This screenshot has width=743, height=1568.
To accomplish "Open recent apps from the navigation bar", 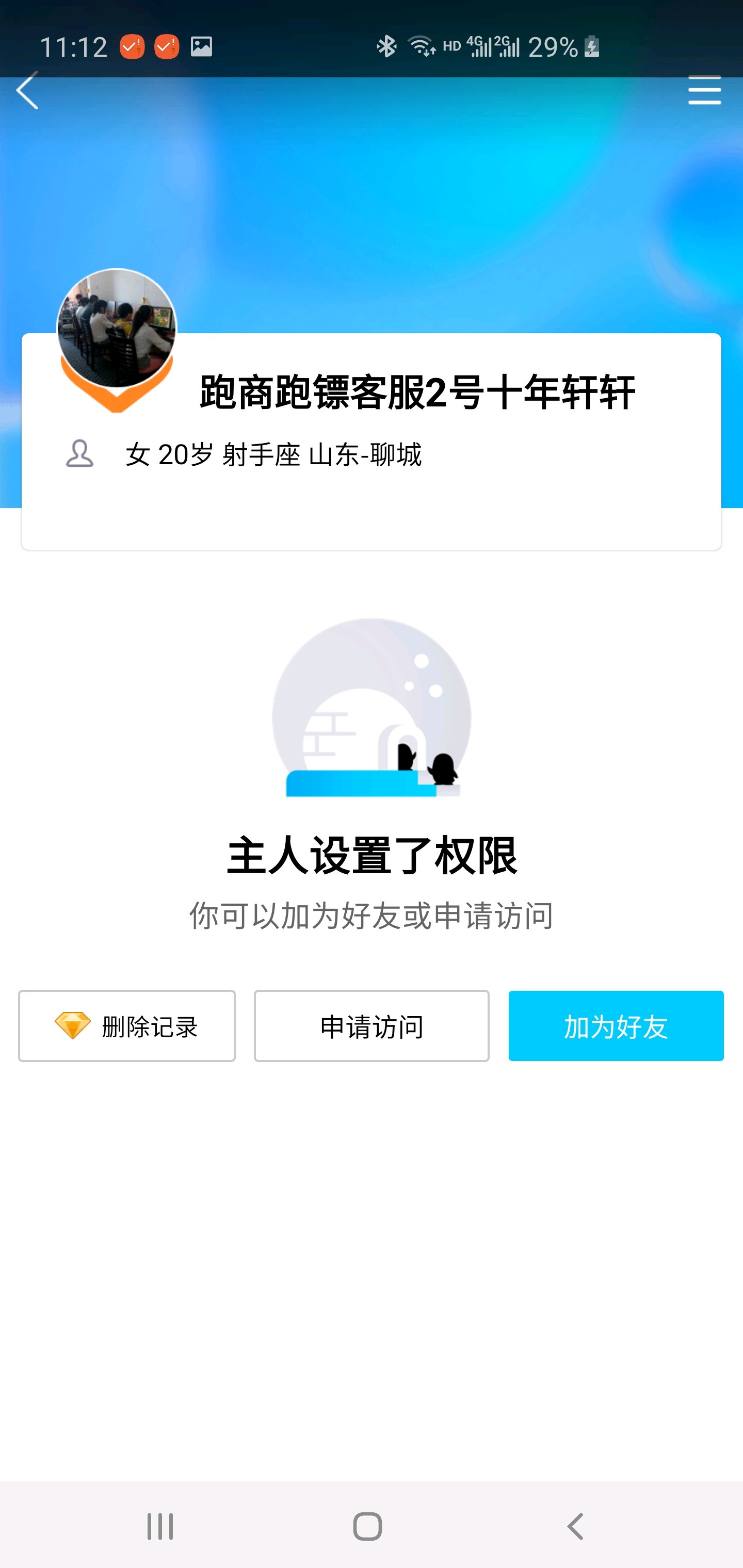I will pyautogui.click(x=160, y=1527).
